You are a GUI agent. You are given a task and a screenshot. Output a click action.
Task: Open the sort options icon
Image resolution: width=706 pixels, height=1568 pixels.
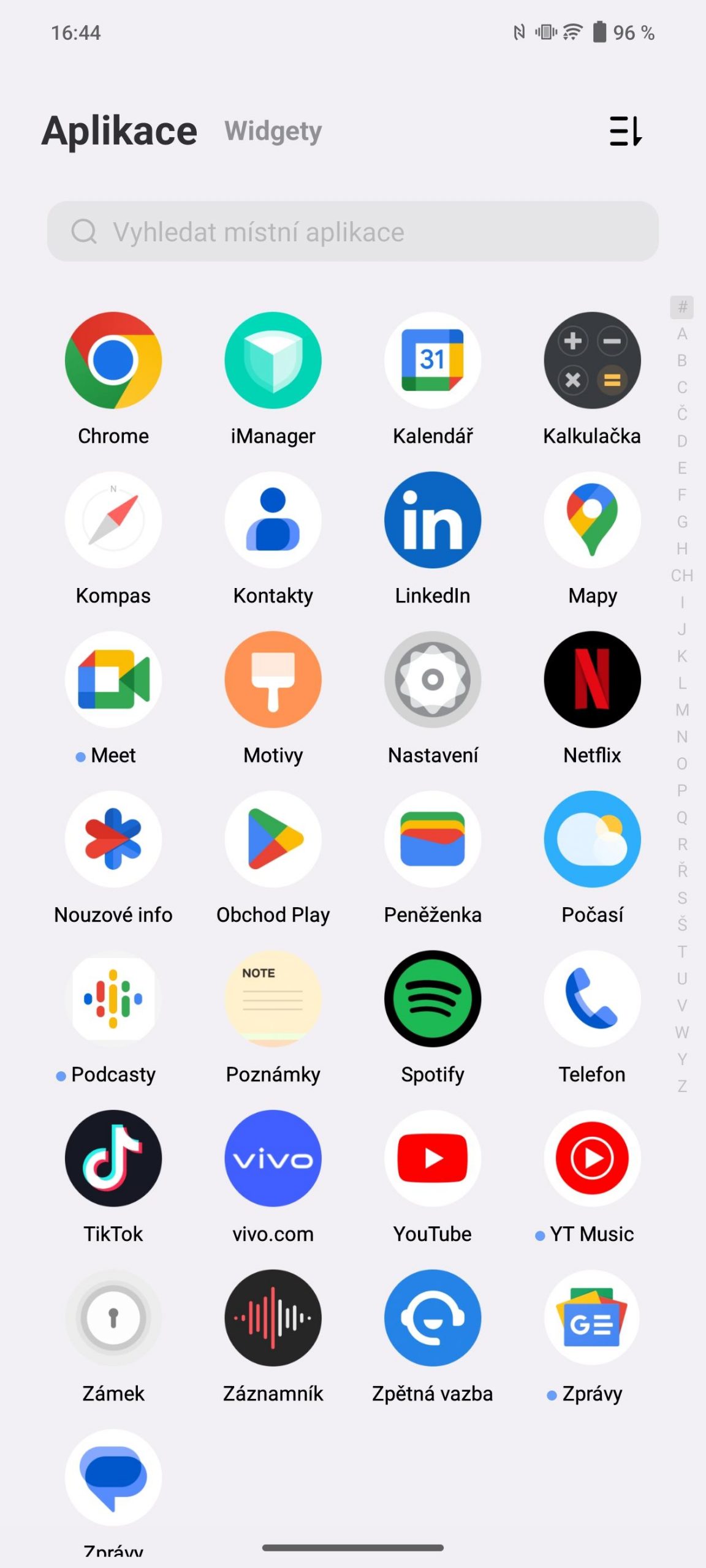pos(626,131)
